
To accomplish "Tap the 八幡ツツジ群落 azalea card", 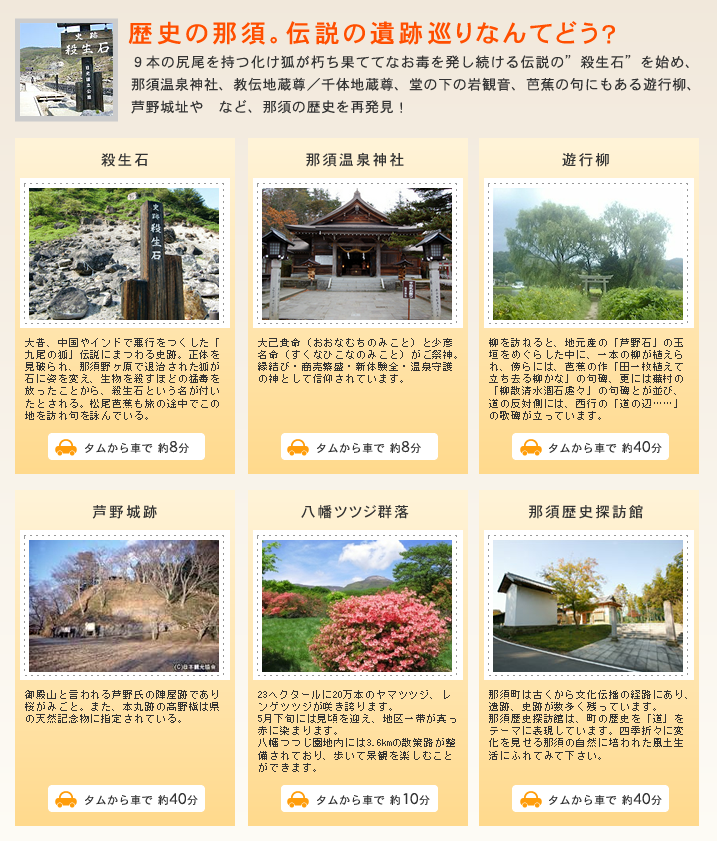I will [x=357, y=606].
